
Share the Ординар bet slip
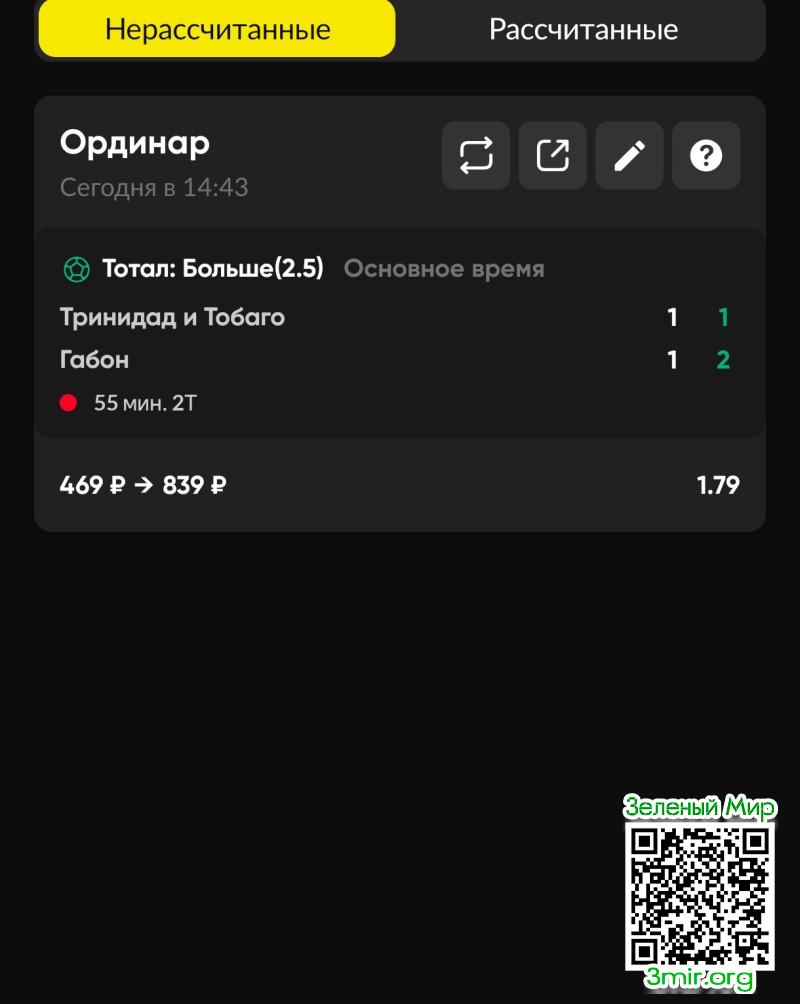click(x=553, y=156)
